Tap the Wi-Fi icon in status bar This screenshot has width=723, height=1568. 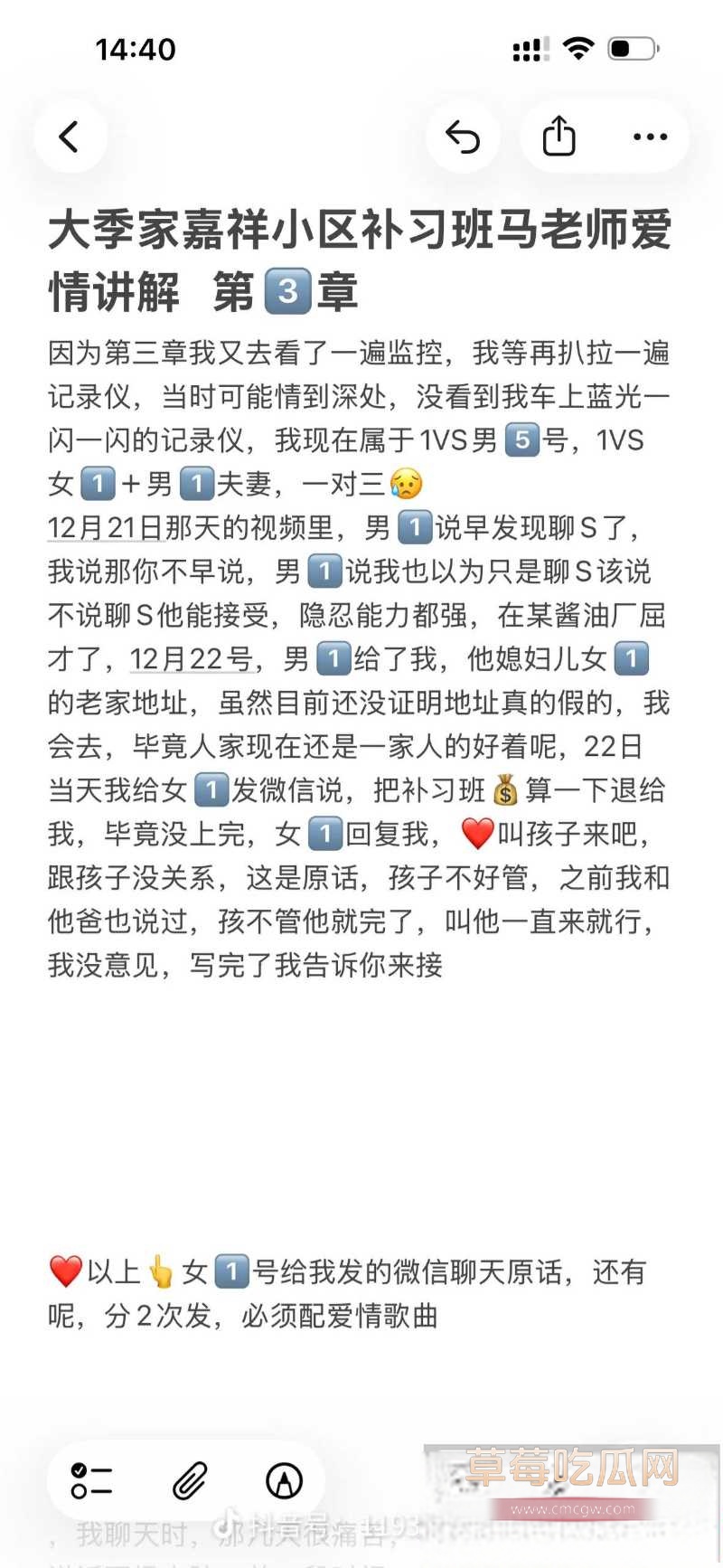(x=579, y=50)
